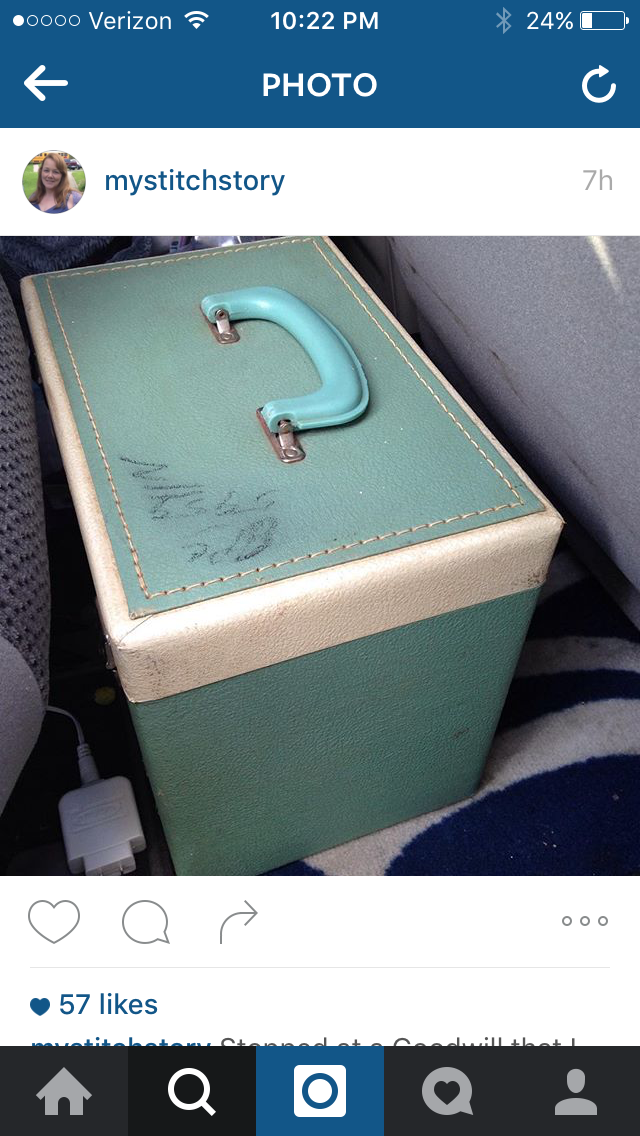
Task: Go back using the top-left arrow
Action: click(x=45, y=85)
